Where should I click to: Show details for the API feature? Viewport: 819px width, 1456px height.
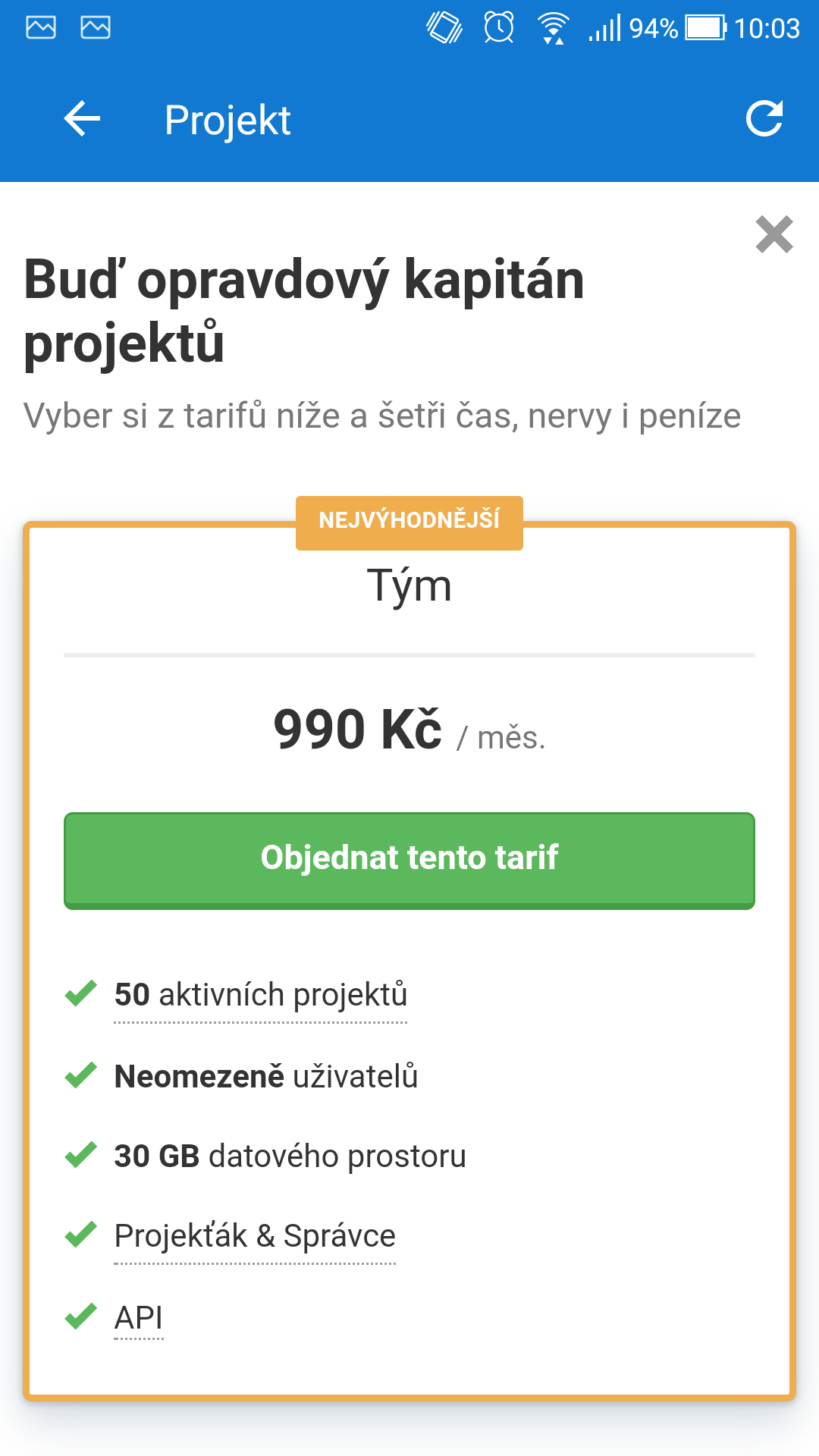coord(139,1318)
